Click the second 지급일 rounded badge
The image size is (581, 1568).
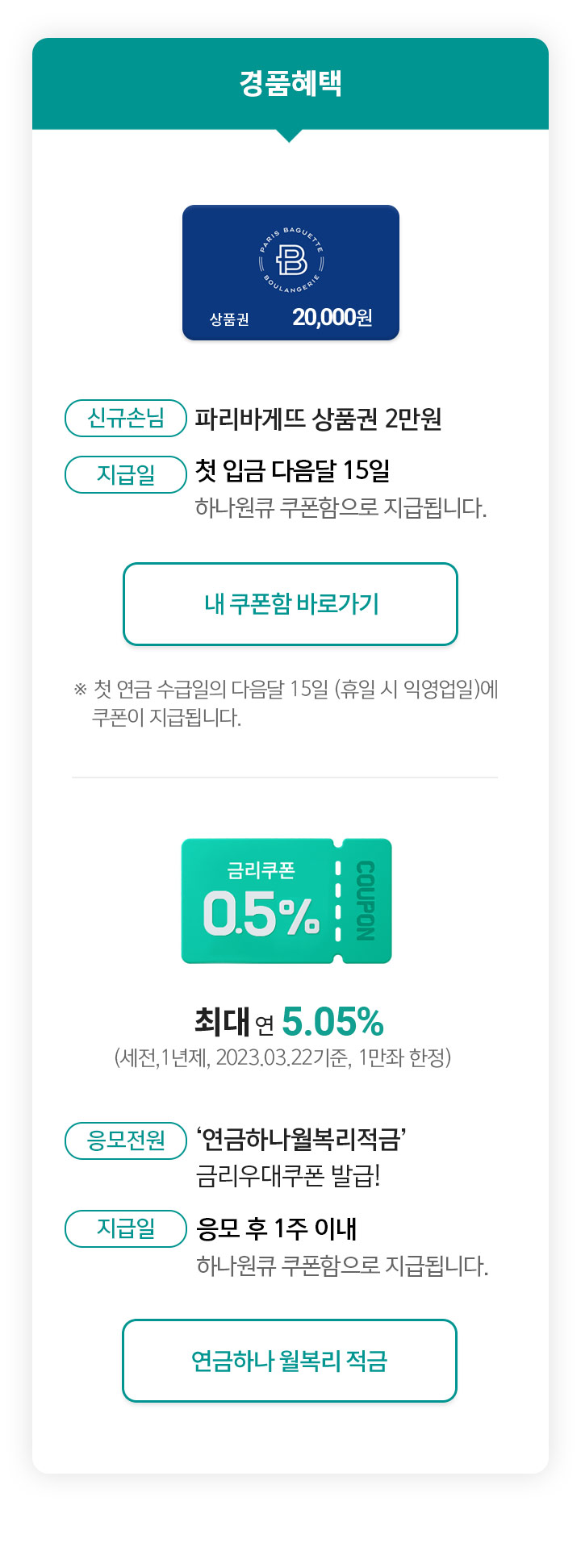(125, 1228)
